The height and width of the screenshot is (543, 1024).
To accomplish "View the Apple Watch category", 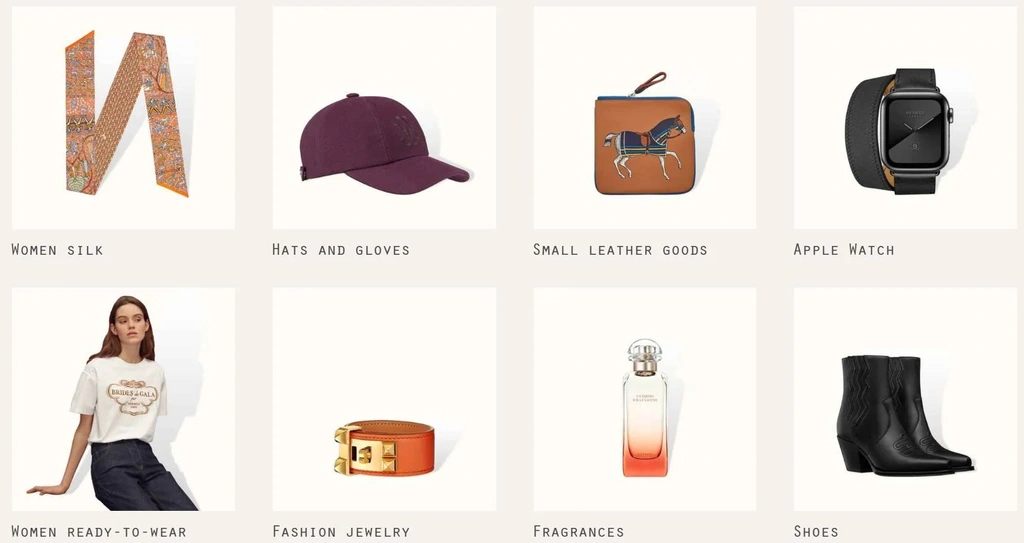I will (x=905, y=118).
